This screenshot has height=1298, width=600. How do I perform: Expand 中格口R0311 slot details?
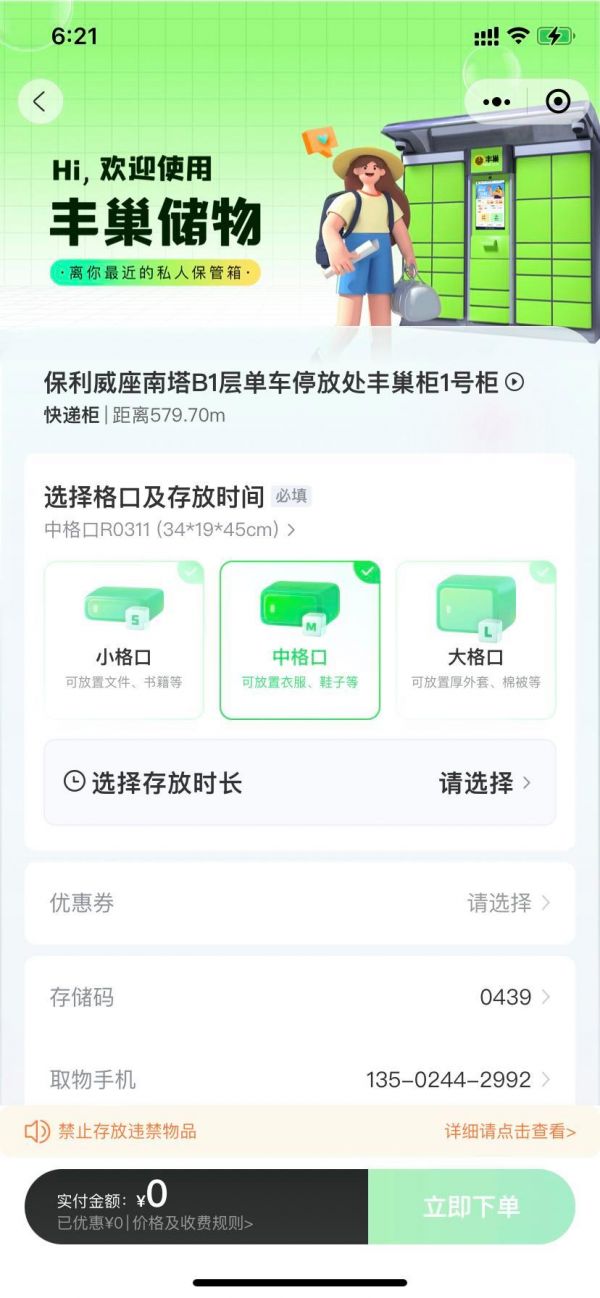tap(170, 529)
